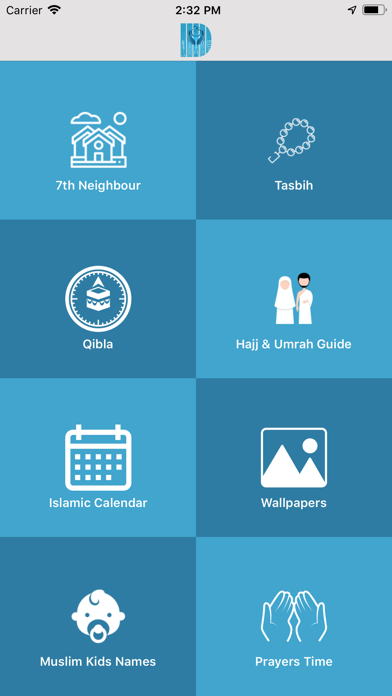Open Hajj & Umrah Guide
The image size is (392, 696).
click(294, 299)
